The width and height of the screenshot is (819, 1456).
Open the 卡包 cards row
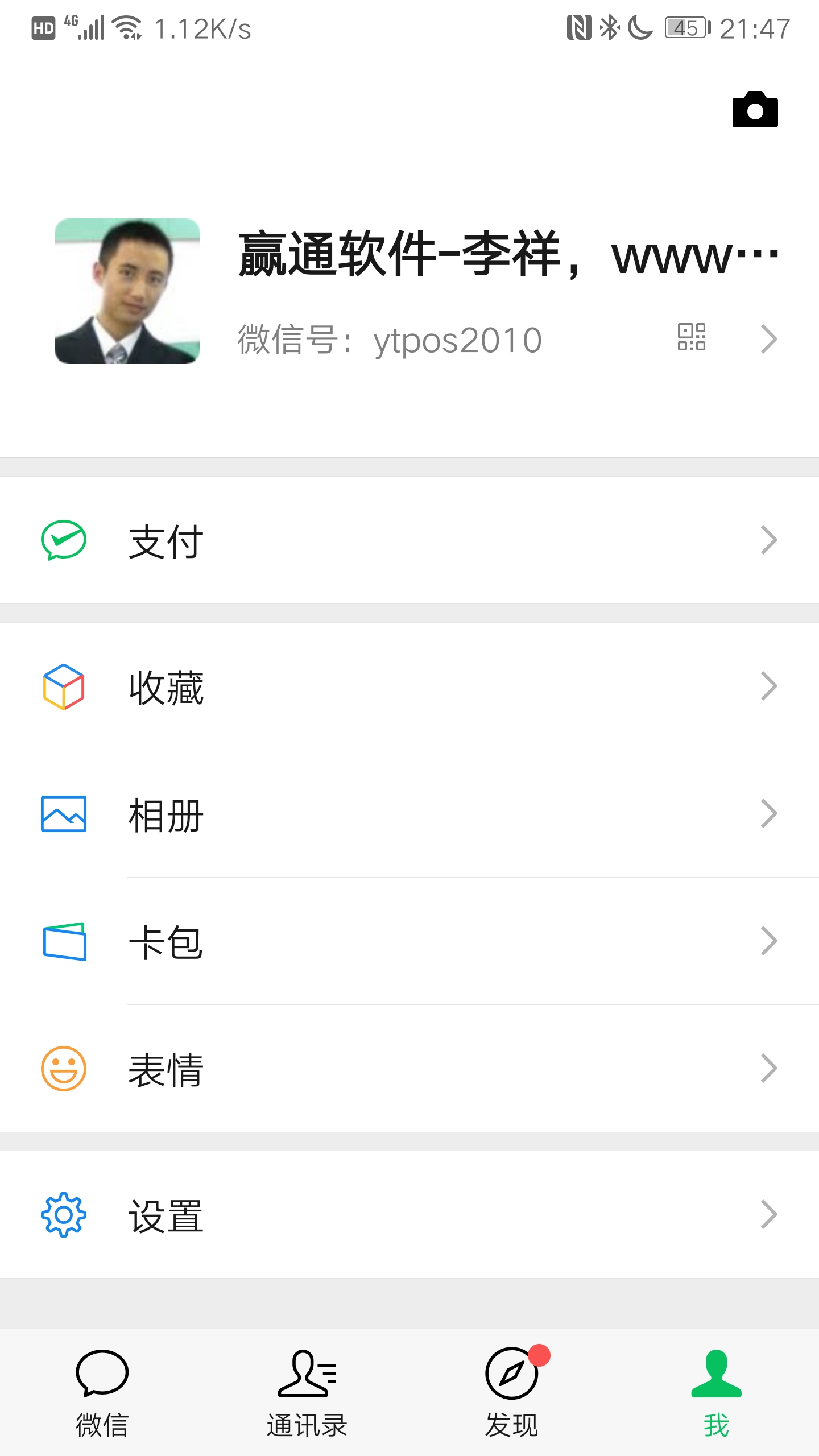(x=409, y=941)
